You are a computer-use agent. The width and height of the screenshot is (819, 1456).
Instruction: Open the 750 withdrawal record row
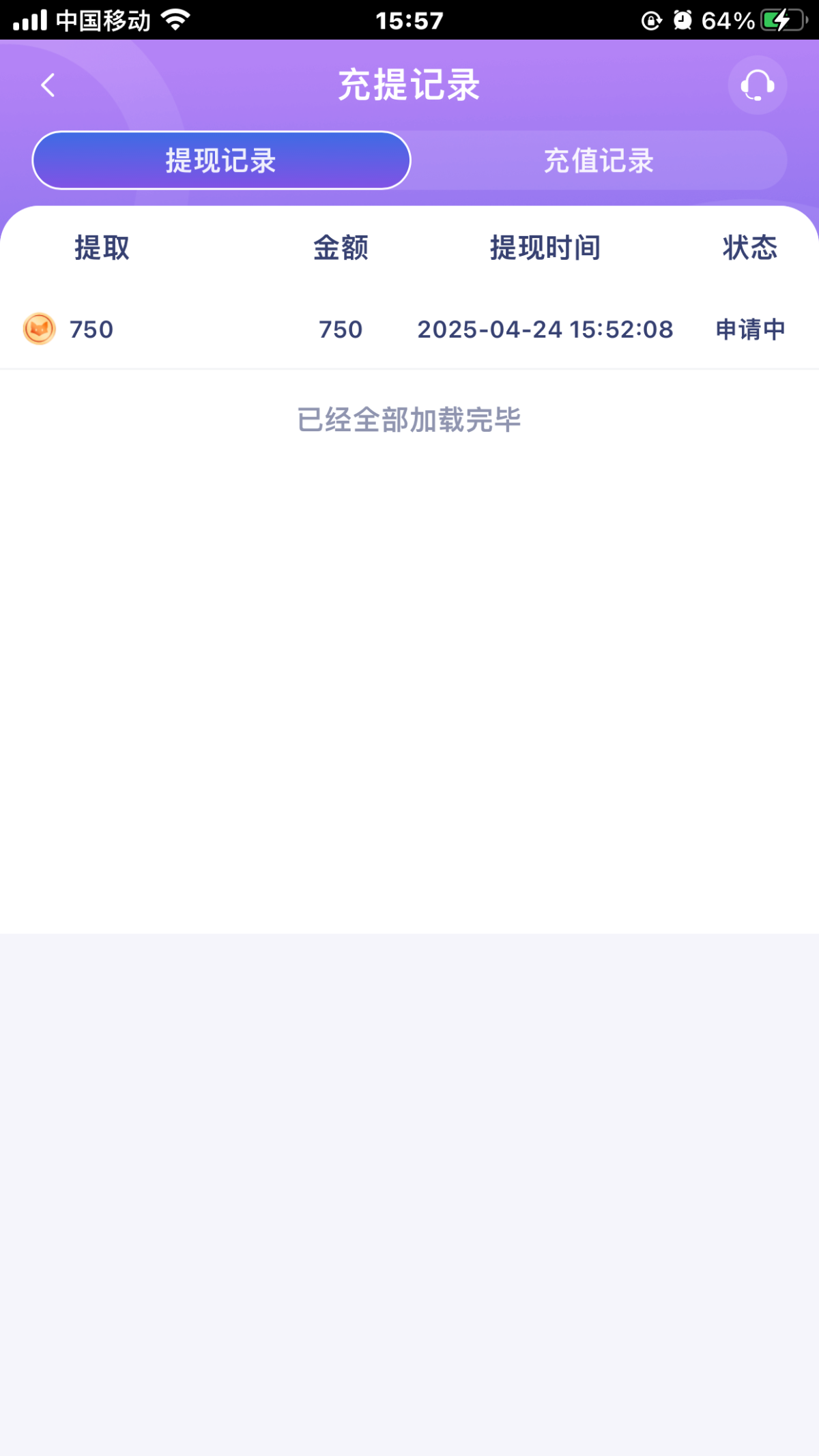point(409,330)
